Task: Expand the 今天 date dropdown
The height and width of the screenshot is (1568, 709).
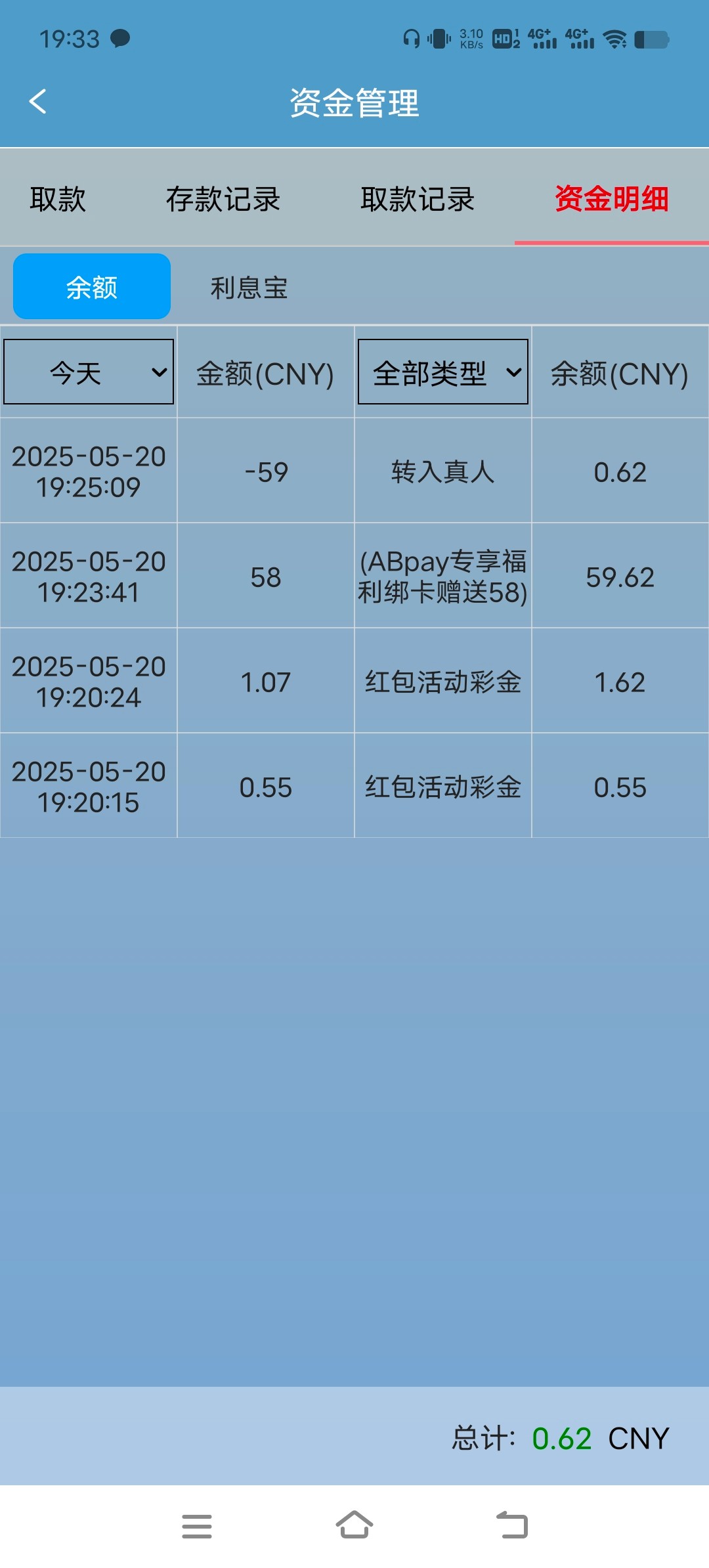Action: coord(89,372)
